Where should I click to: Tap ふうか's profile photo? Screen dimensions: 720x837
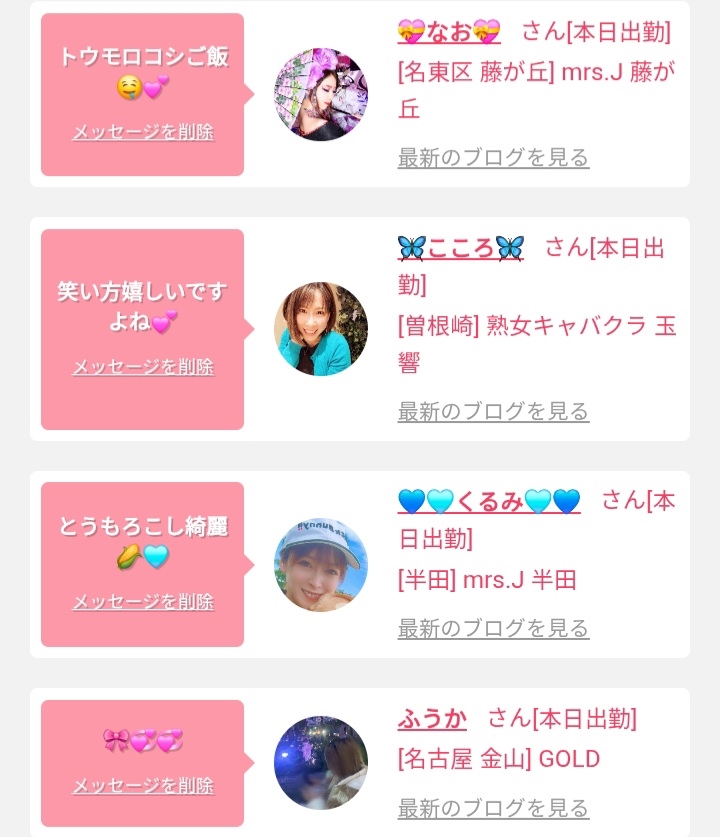[x=321, y=763]
